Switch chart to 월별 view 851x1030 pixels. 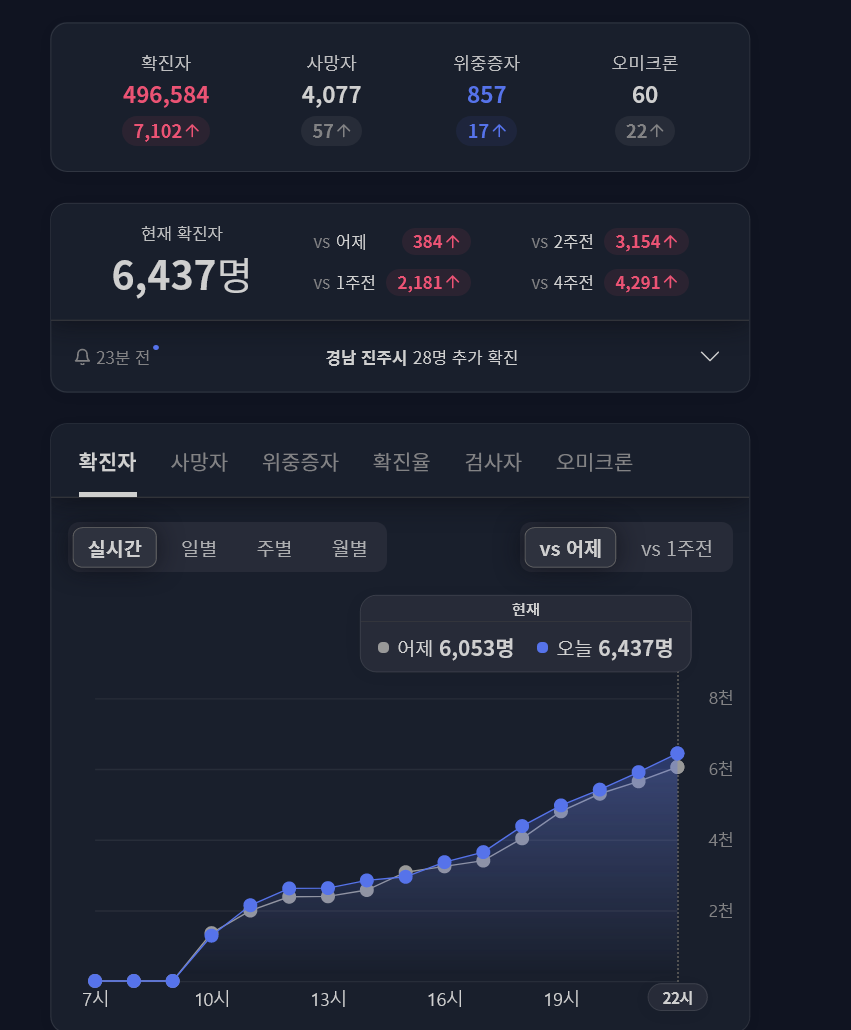tap(350, 548)
